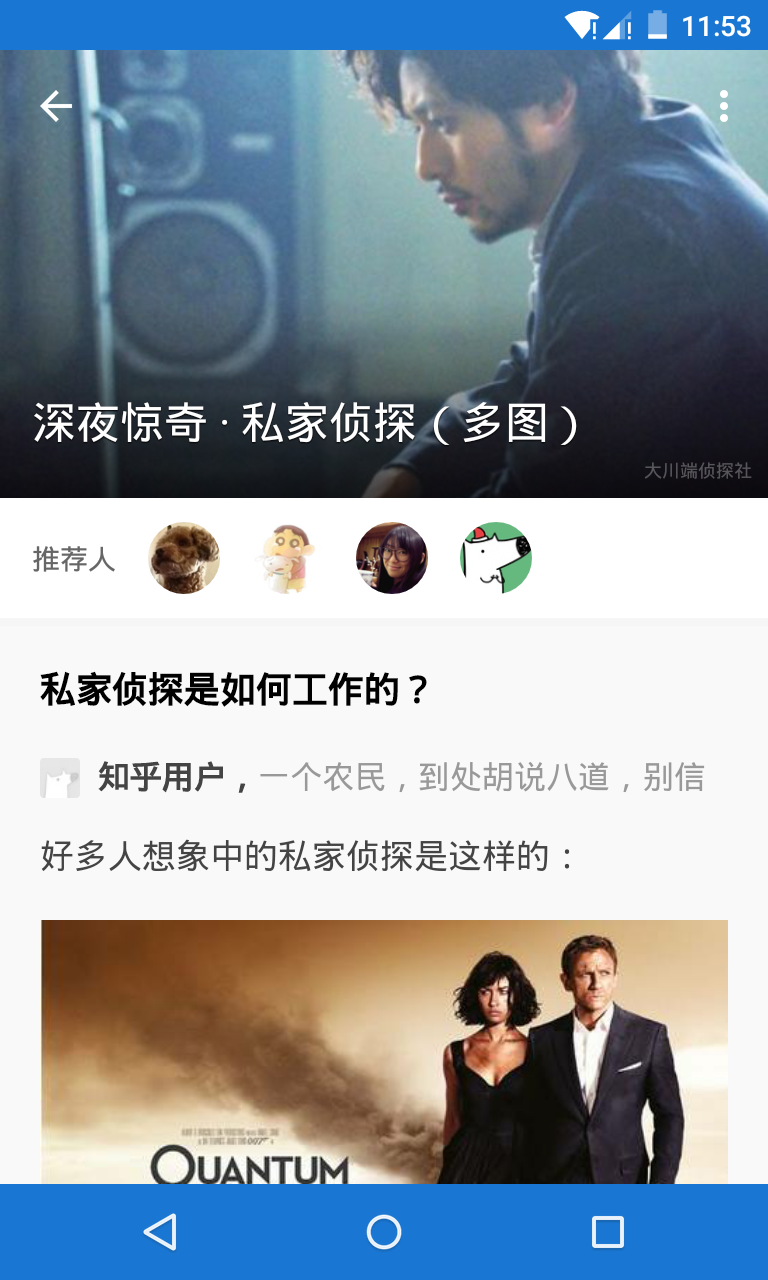Open the Quantum movie poster image

pyautogui.click(x=384, y=1052)
